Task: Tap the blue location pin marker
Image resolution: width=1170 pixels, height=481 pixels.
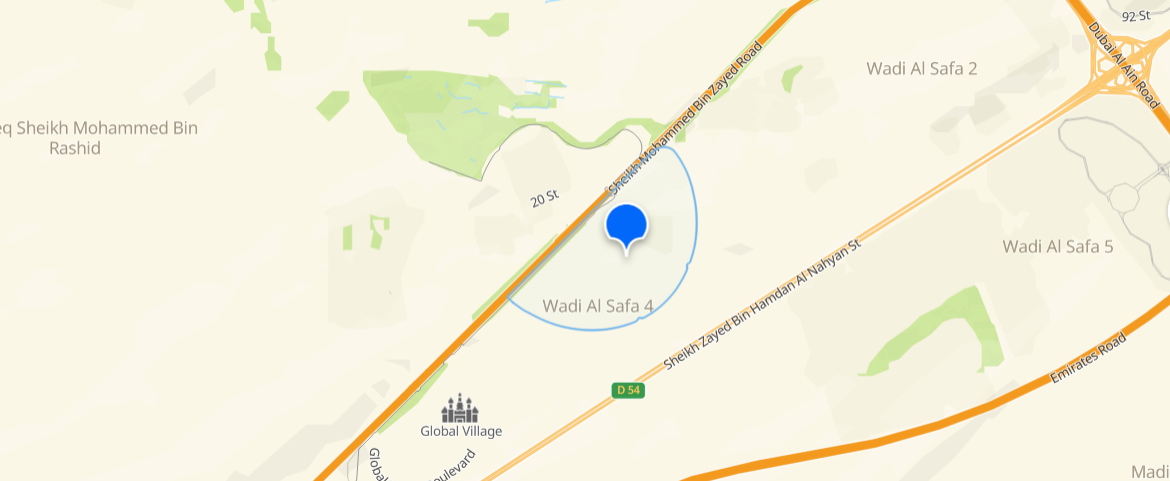Action: (x=627, y=226)
